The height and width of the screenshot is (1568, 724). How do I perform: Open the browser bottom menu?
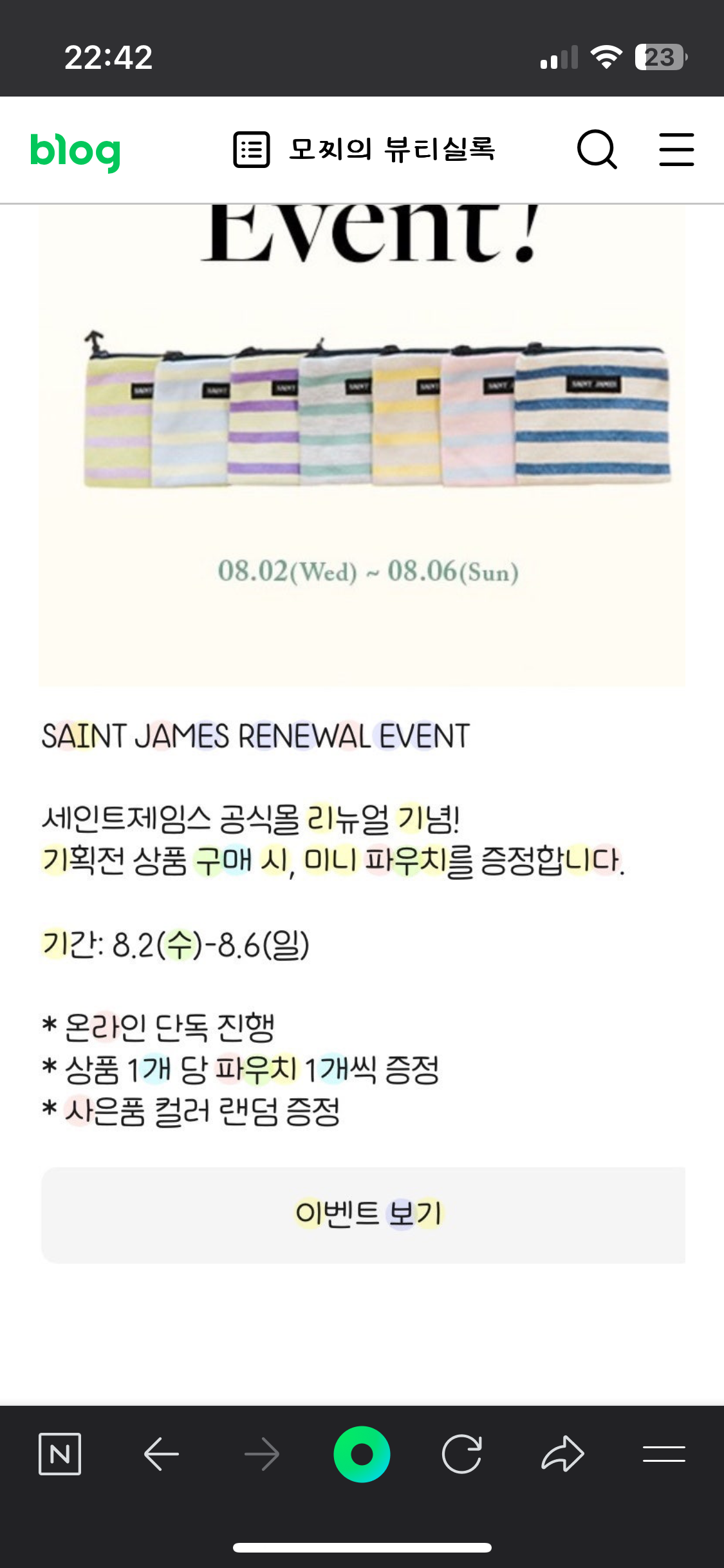pyautogui.click(x=664, y=1454)
